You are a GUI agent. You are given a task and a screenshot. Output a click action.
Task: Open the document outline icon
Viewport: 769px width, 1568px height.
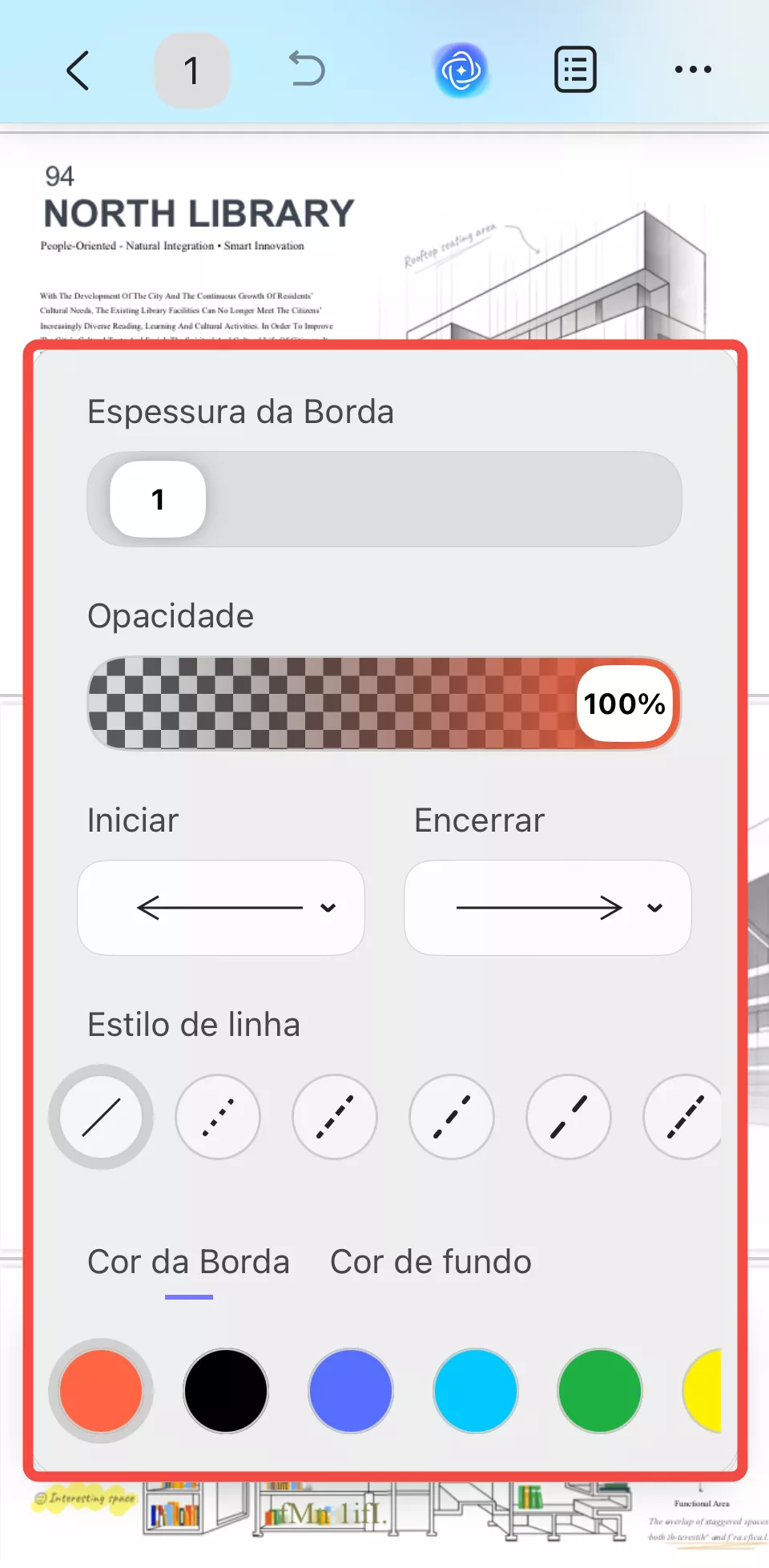[576, 70]
